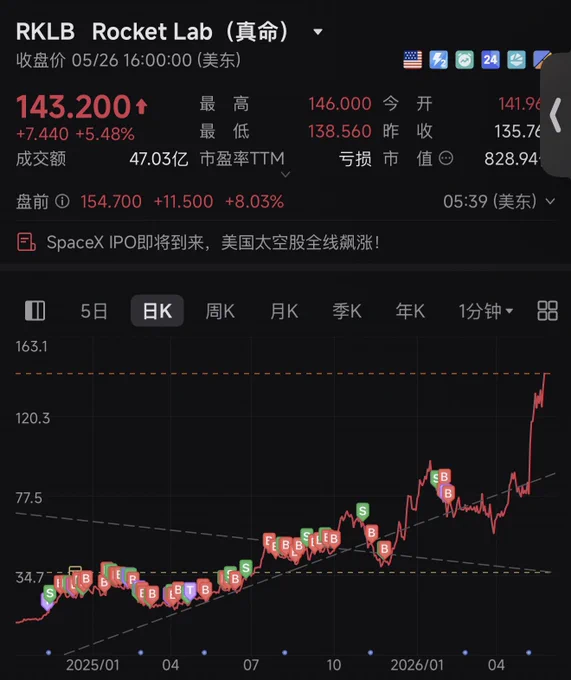Switch to the 年K yearly chart
Viewport: 571px width, 680px height.
(x=410, y=311)
